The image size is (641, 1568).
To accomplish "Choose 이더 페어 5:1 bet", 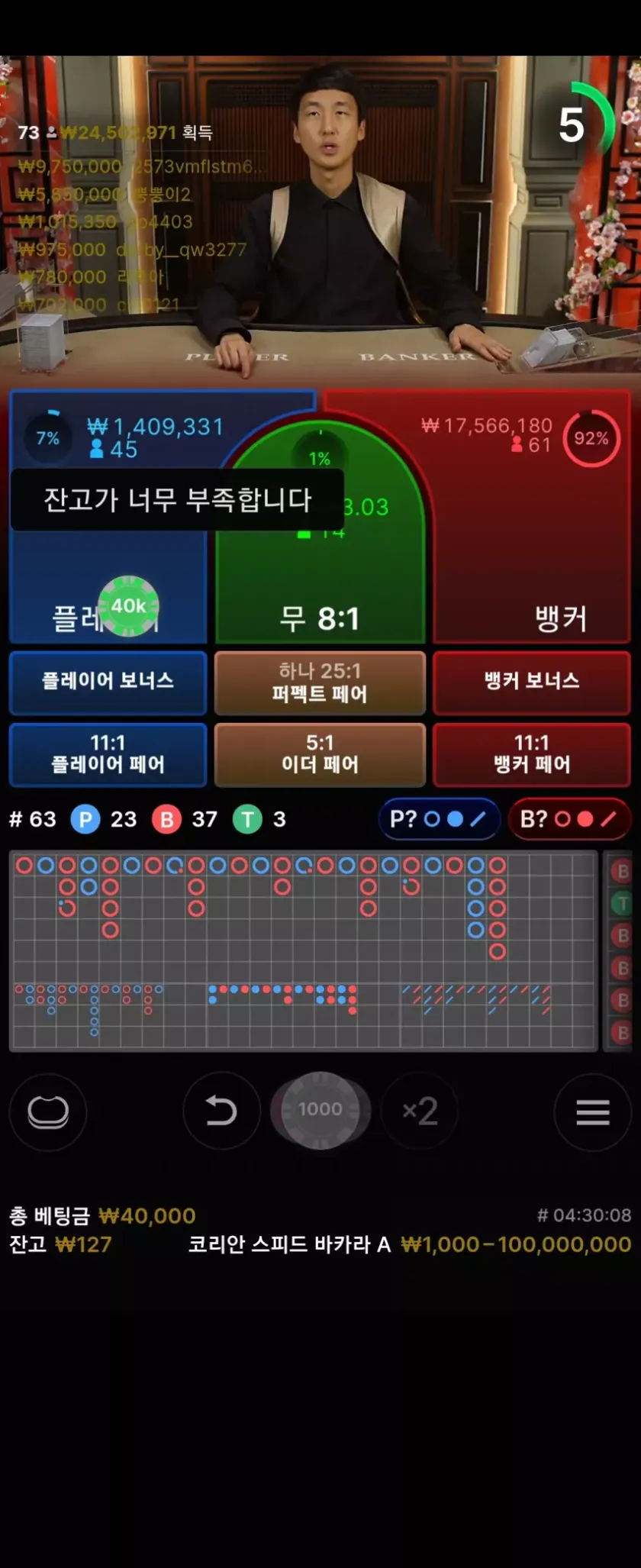I will (320, 754).
